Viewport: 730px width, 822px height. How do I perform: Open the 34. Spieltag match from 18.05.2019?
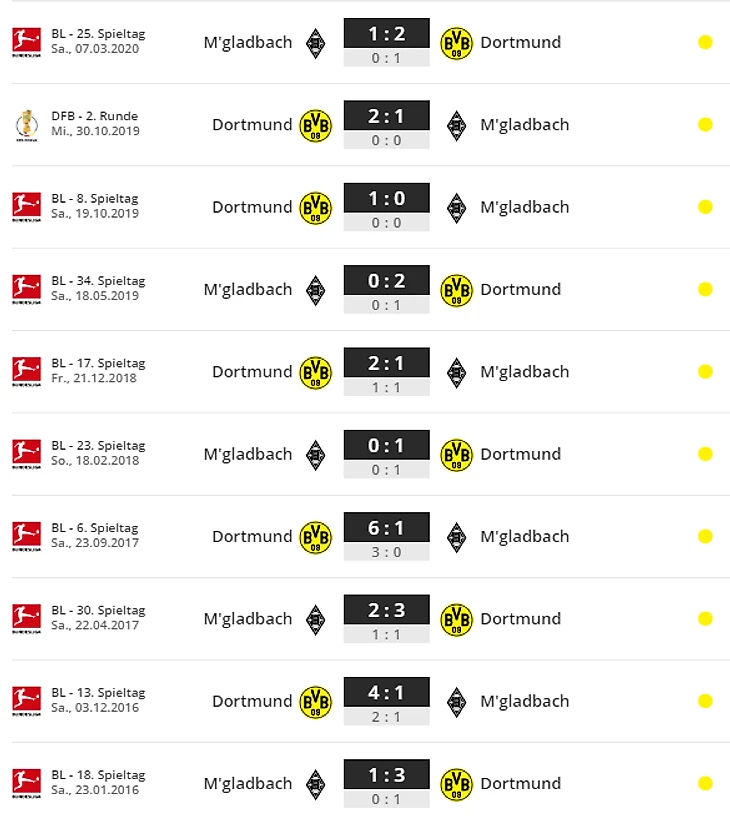[x=386, y=281]
